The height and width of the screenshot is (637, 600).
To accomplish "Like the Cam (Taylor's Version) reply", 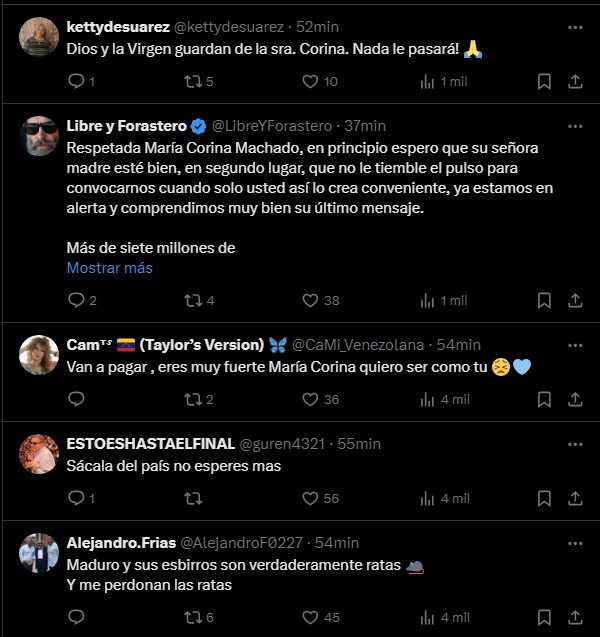I will click(x=310, y=399).
